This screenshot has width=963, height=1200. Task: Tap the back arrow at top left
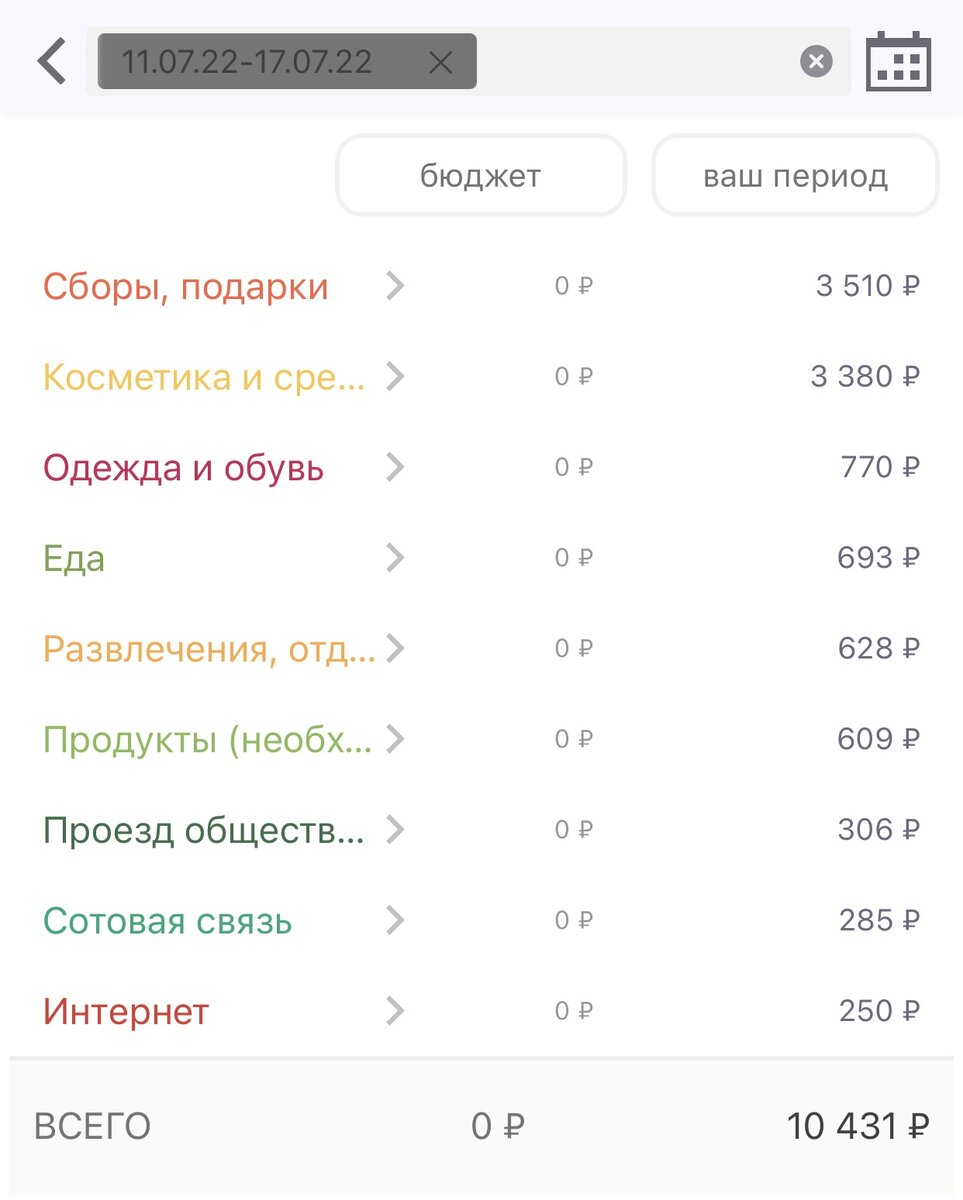(50, 60)
